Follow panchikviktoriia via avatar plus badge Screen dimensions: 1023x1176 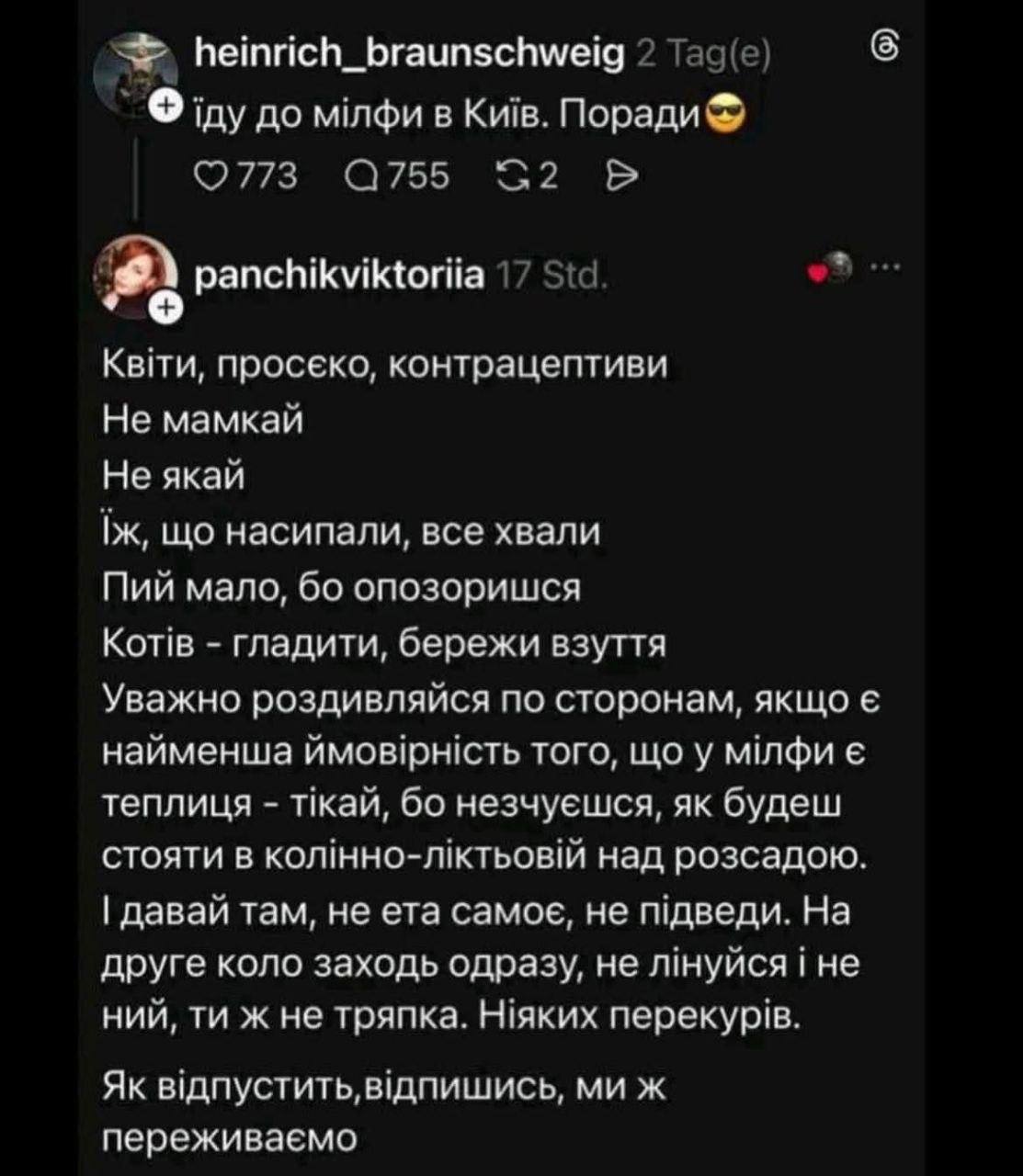tap(166, 309)
